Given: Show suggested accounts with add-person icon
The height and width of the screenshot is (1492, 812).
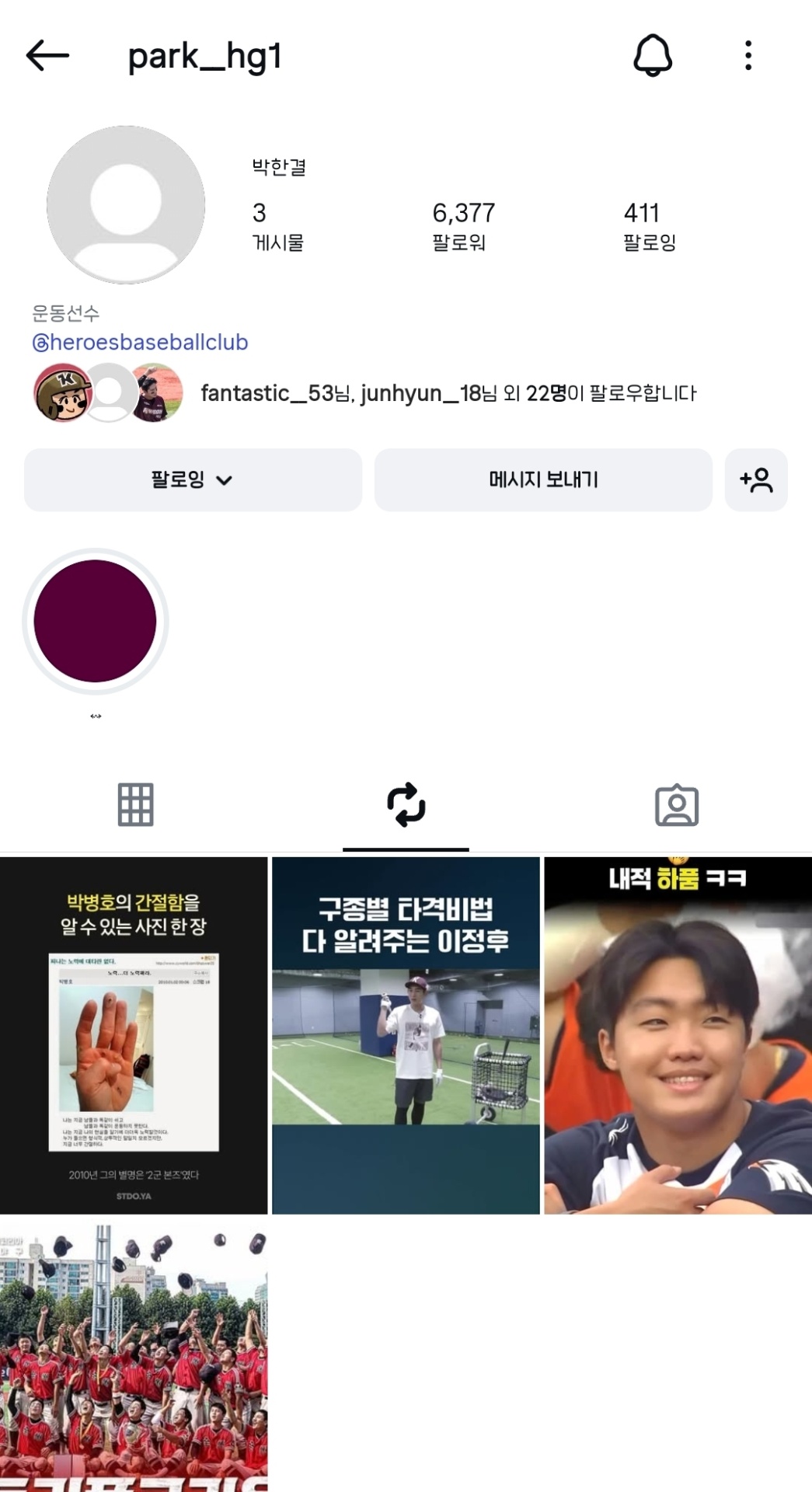Looking at the screenshot, I should [x=756, y=479].
